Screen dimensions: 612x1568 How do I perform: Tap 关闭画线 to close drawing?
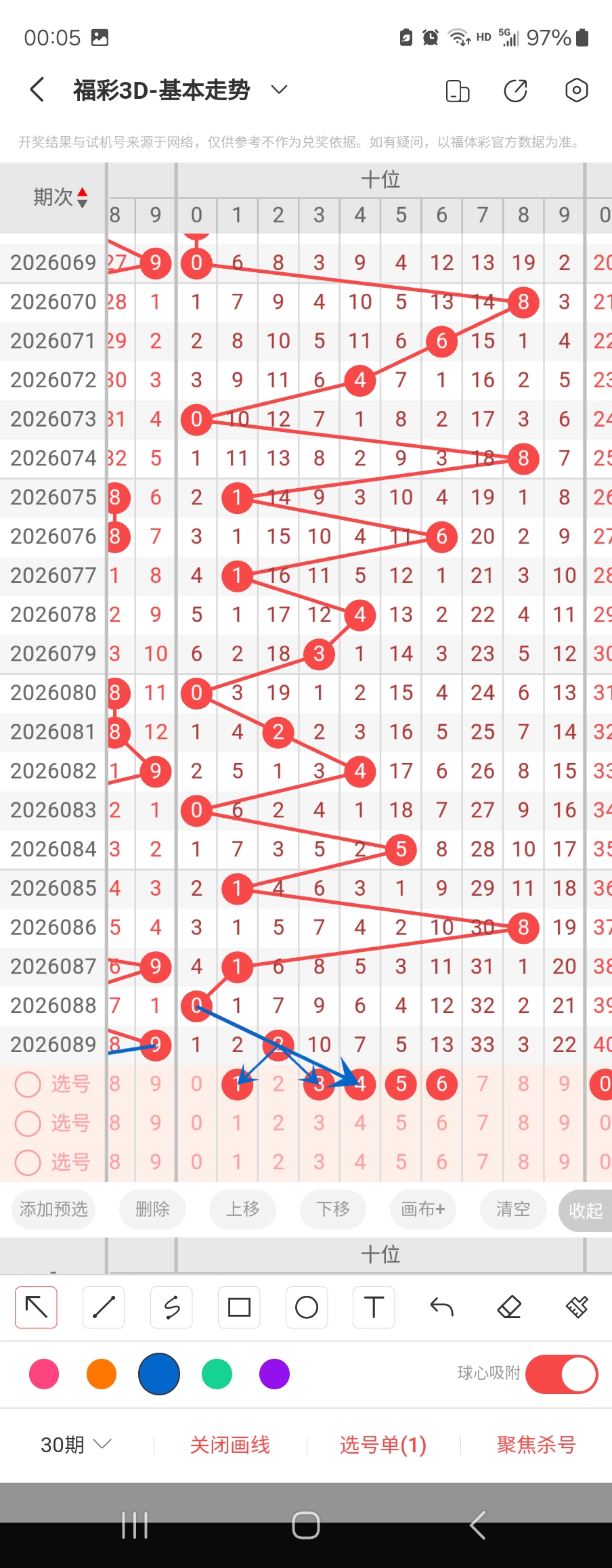click(230, 1445)
